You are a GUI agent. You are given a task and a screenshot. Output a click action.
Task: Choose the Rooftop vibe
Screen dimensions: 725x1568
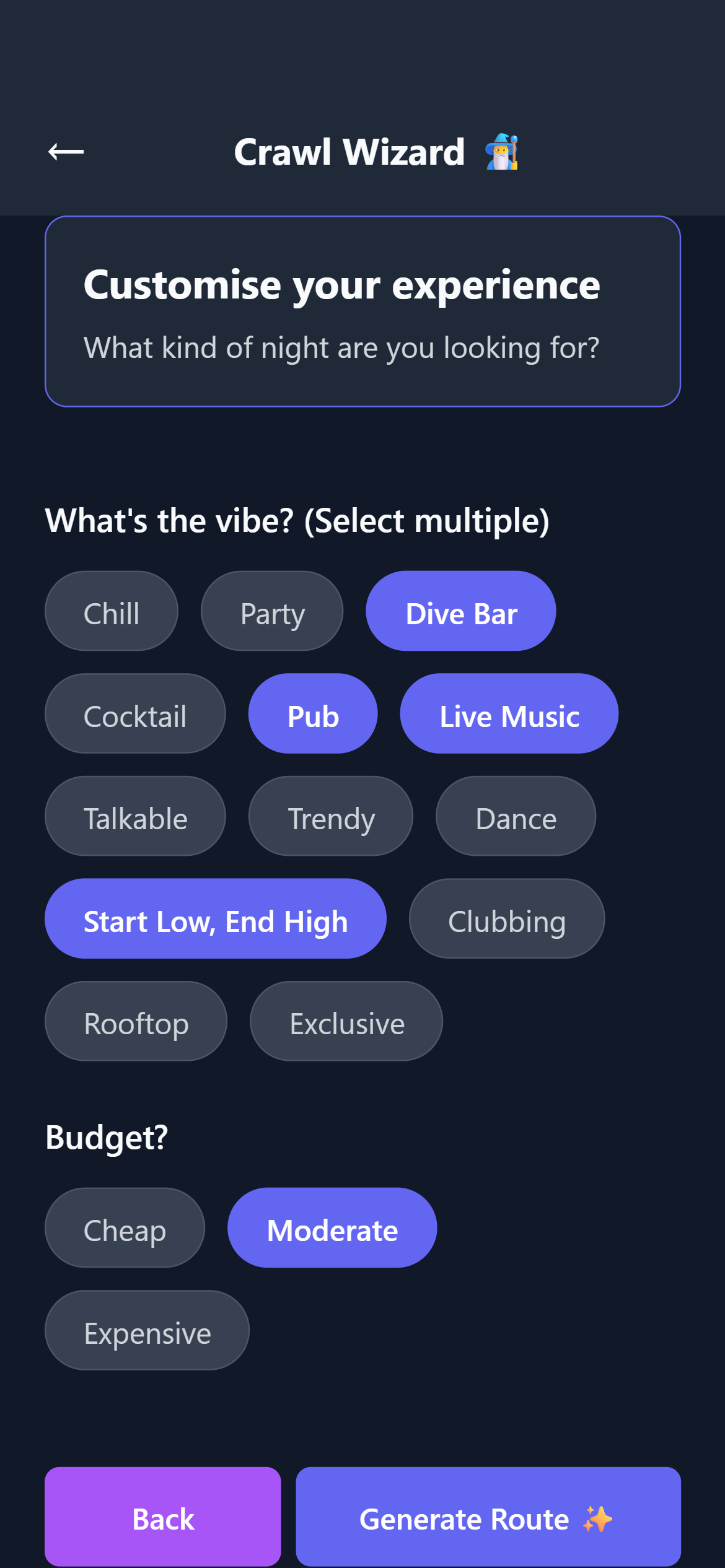tap(136, 1021)
